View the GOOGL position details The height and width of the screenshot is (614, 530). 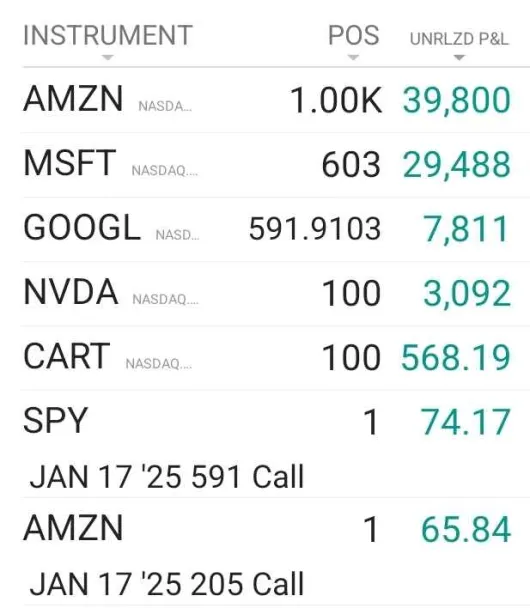275,229
